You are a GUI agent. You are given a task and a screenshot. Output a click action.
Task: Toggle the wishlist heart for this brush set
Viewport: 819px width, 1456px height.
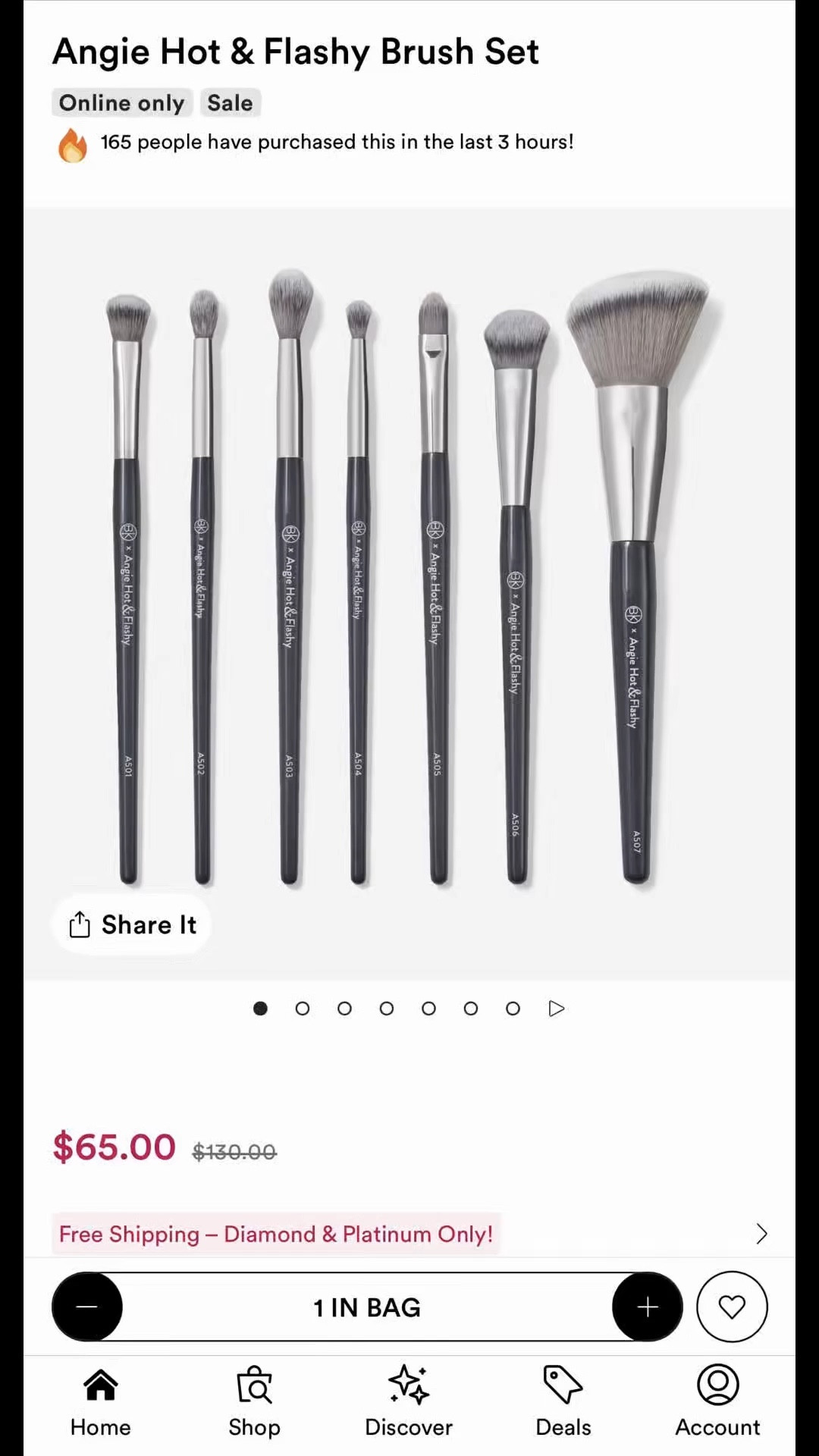(x=732, y=1307)
